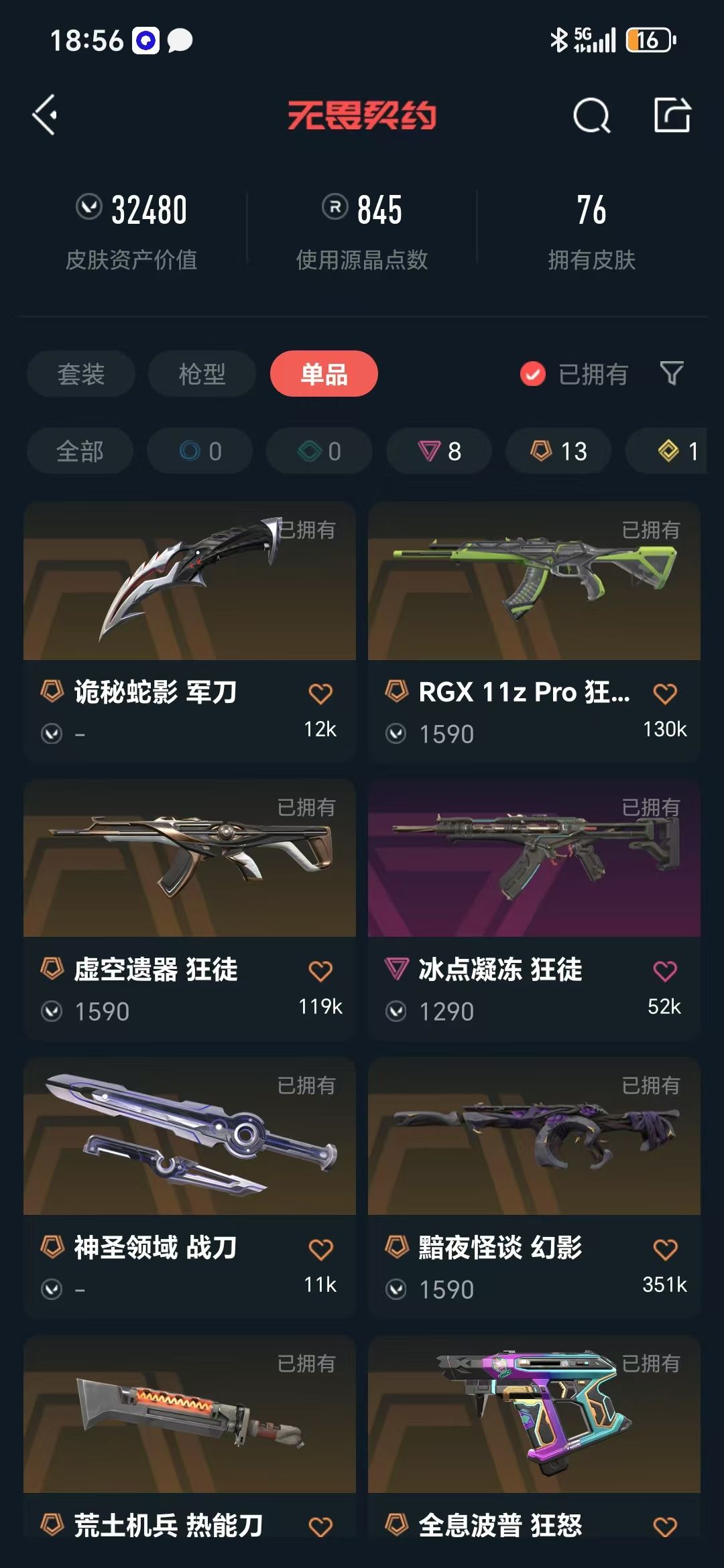Go back using the top-left arrow

45,115
